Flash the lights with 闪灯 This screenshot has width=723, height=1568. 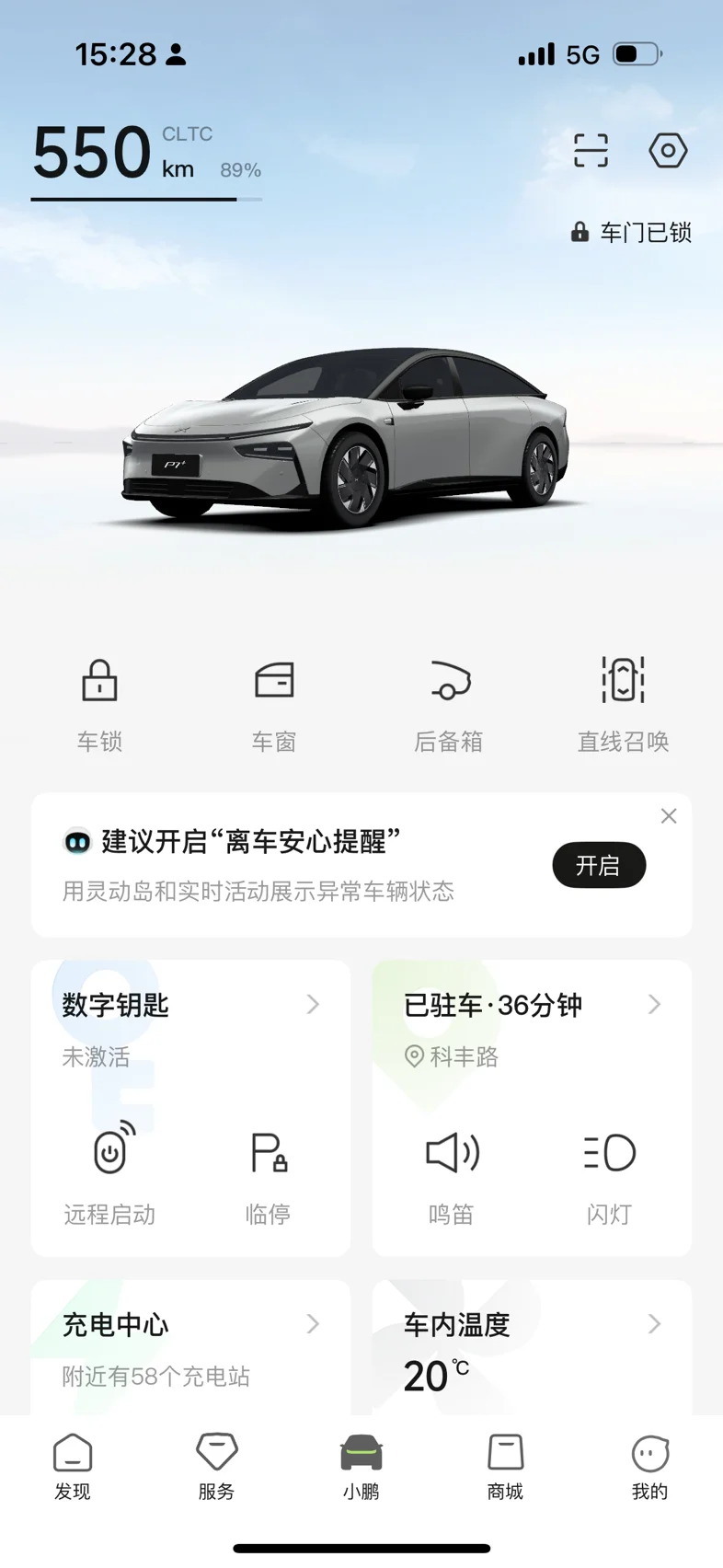point(609,1173)
